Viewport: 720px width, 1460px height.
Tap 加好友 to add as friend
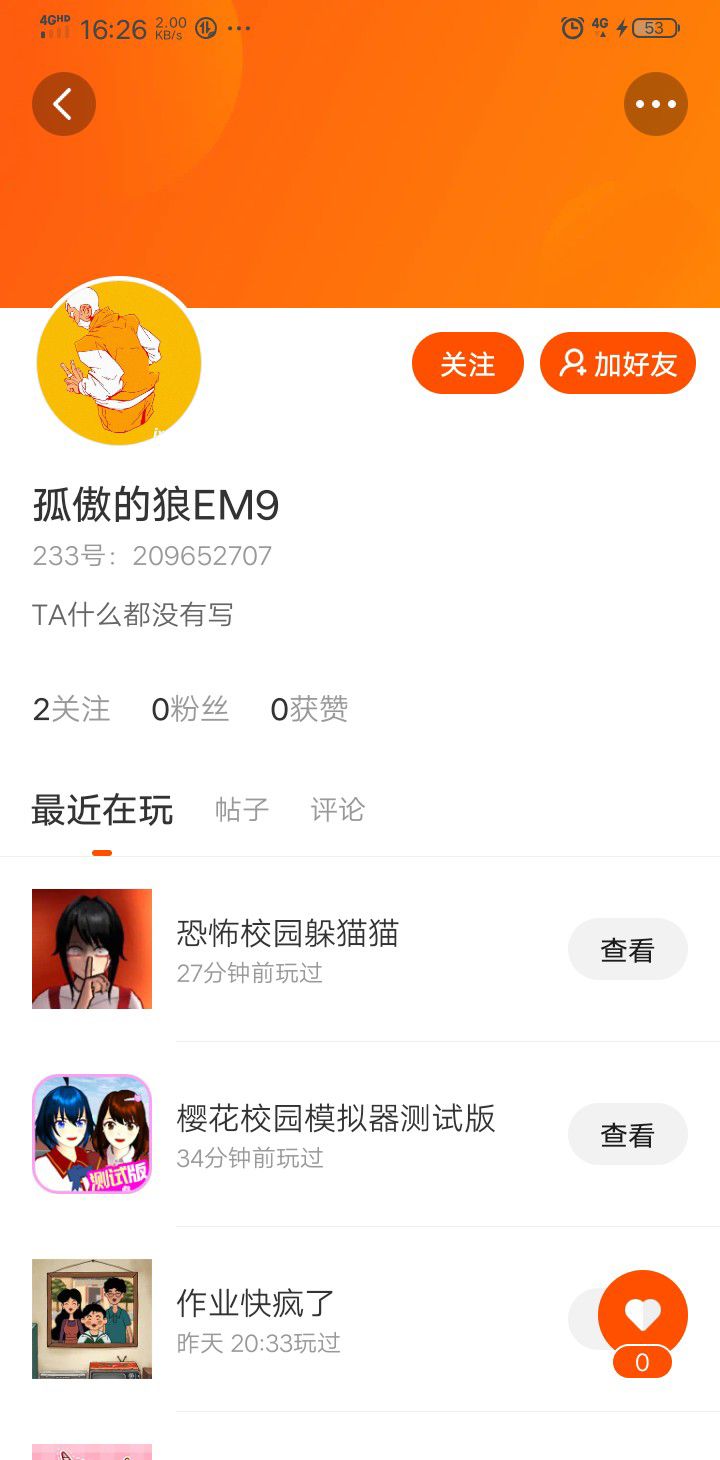pos(617,364)
